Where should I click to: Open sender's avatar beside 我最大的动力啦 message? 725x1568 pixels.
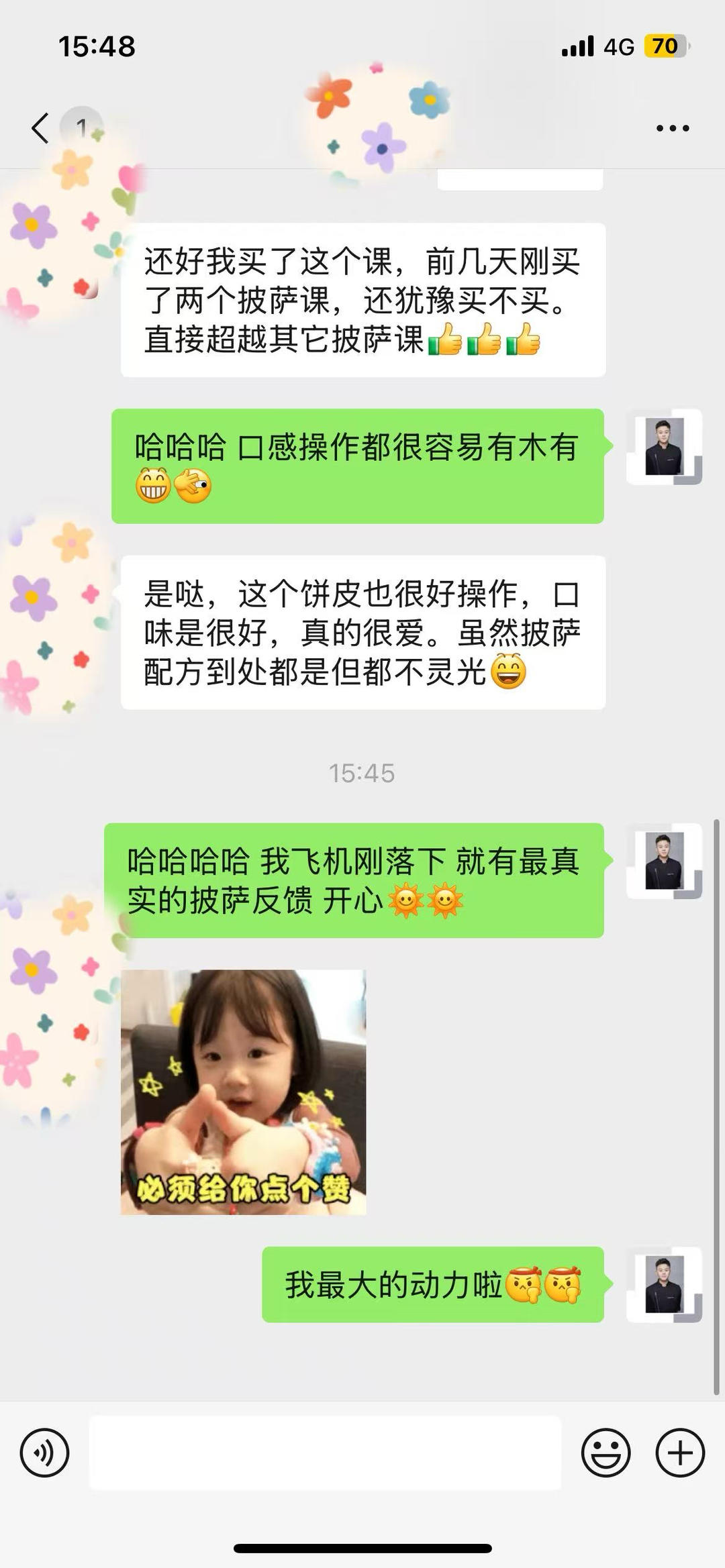(664, 1284)
